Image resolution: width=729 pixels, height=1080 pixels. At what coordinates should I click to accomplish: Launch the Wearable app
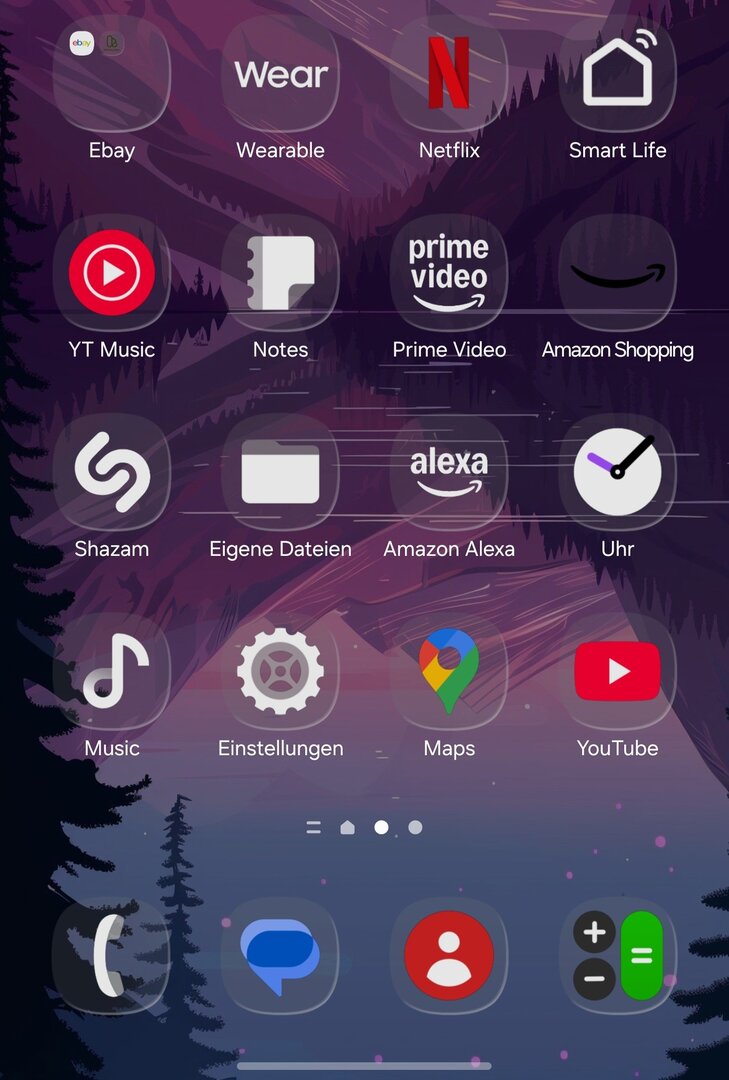point(280,74)
